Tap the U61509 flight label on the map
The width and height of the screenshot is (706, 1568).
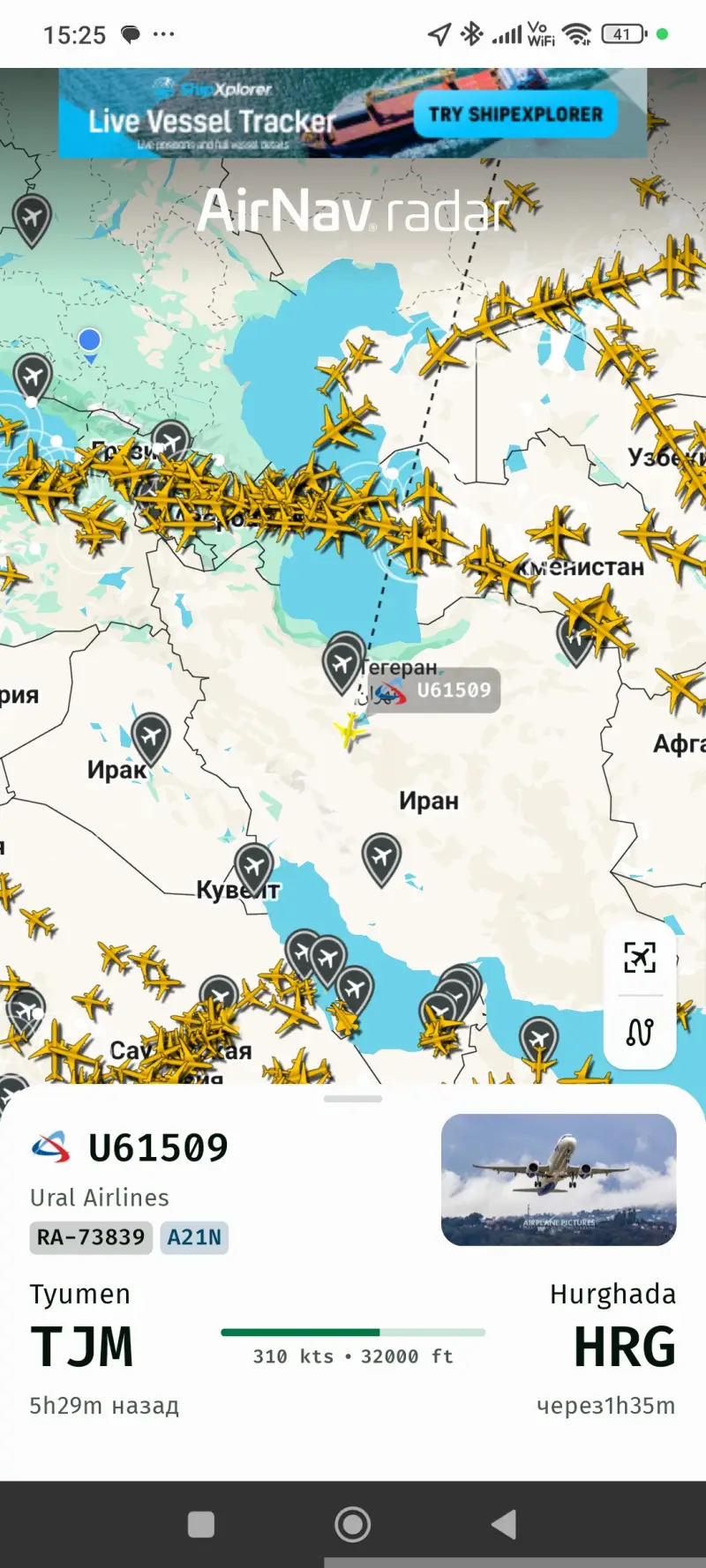pyautogui.click(x=452, y=691)
